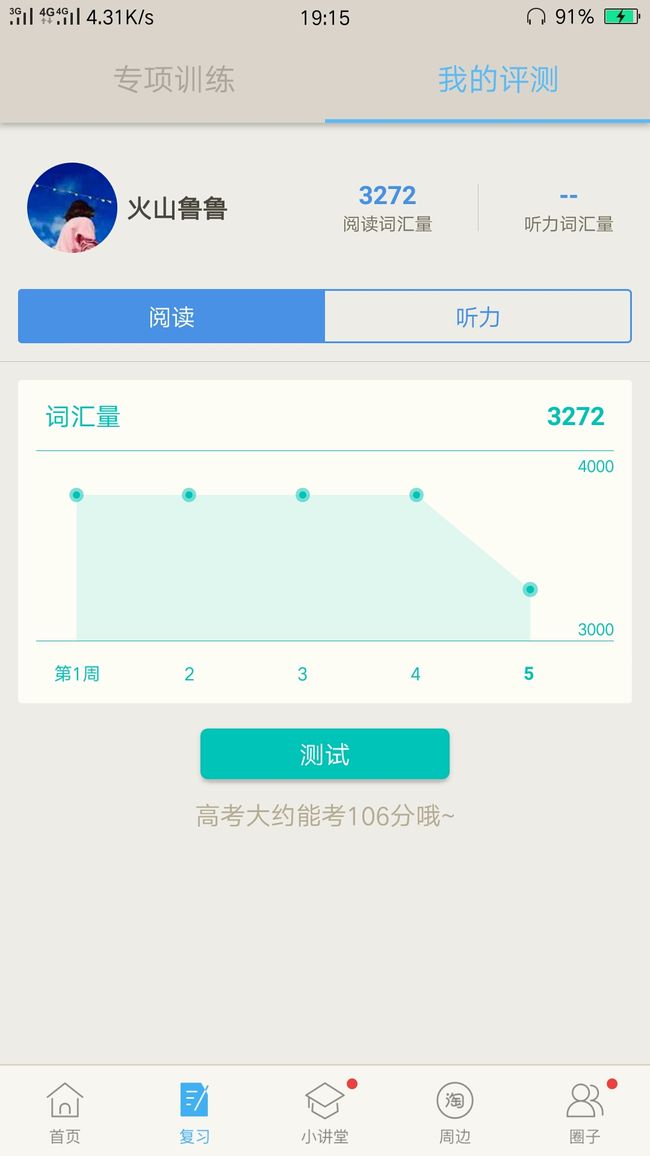Image resolution: width=650 pixels, height=1156 pixels.
Task: Select the 阅读 segment
Action: tap(171, 316)
